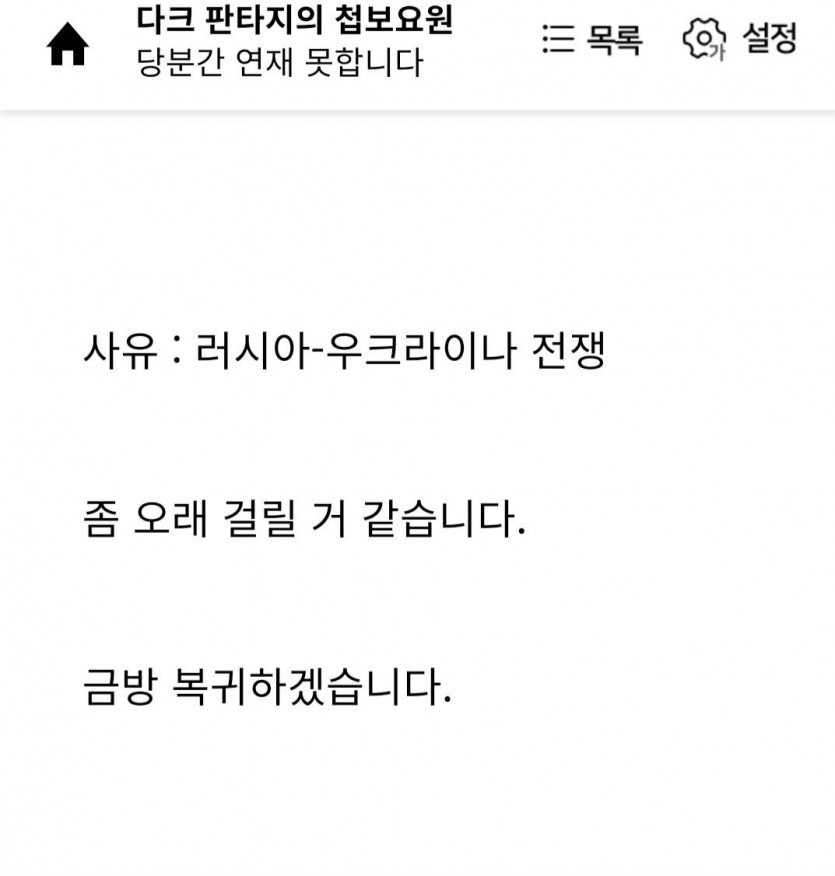Open the 설정 viewer settings
835x876 pixels.
[740, 40]
